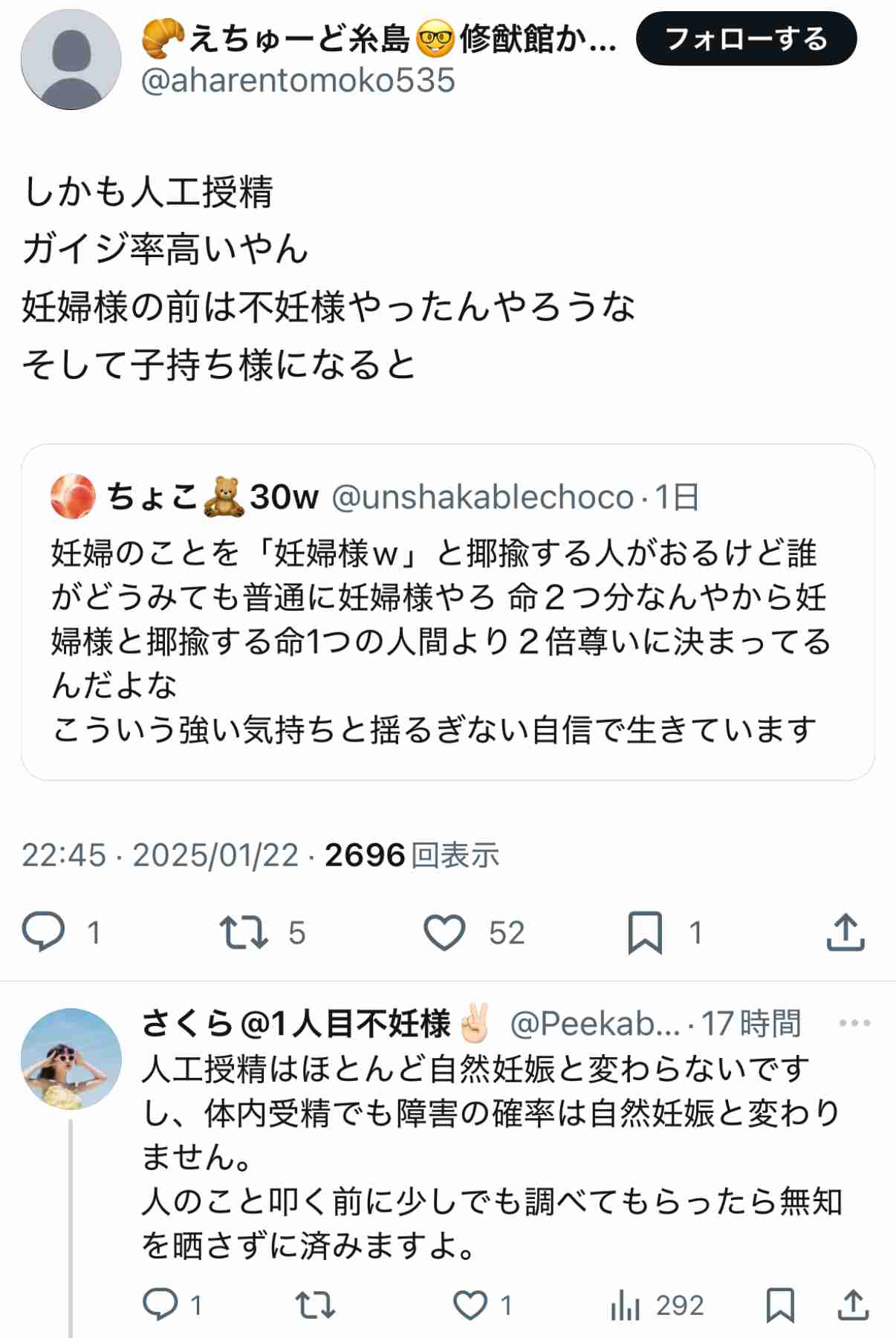Bookmark the main post
The width and height of the screenshot is (896, 1338).
[644, 932]
